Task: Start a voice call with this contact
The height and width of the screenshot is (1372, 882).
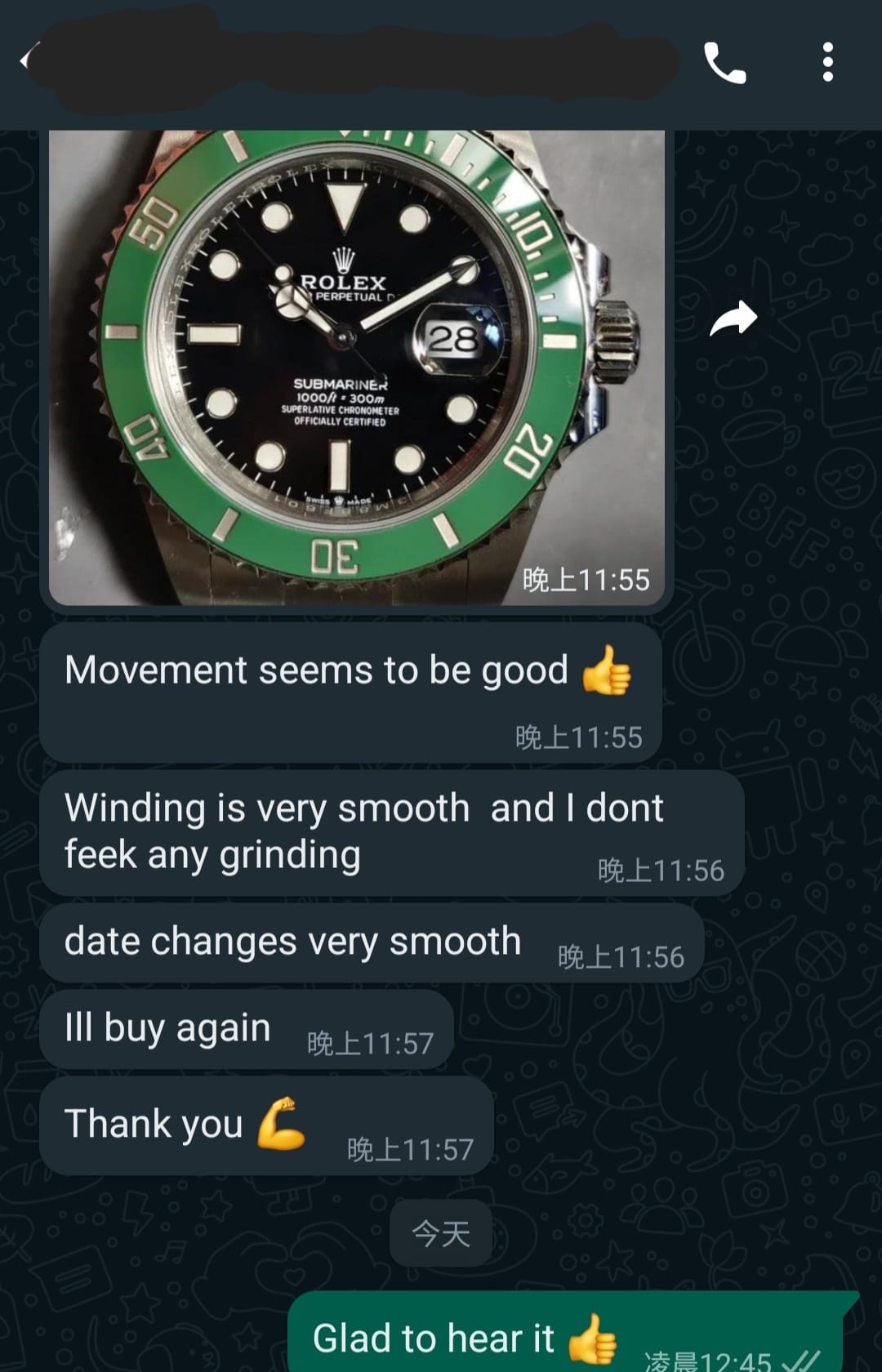Action: 724,63
